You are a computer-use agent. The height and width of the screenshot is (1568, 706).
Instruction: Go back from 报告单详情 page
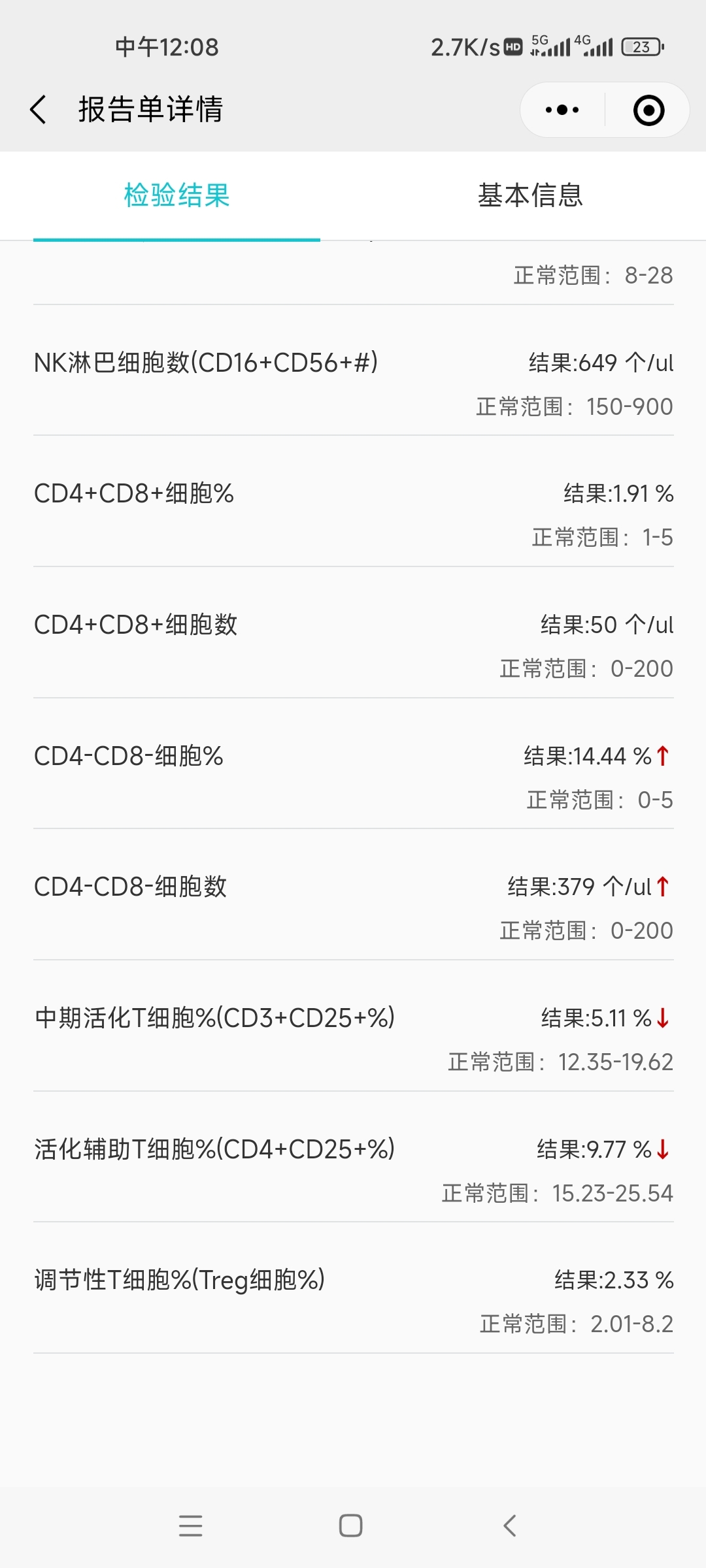coord(39,109)
